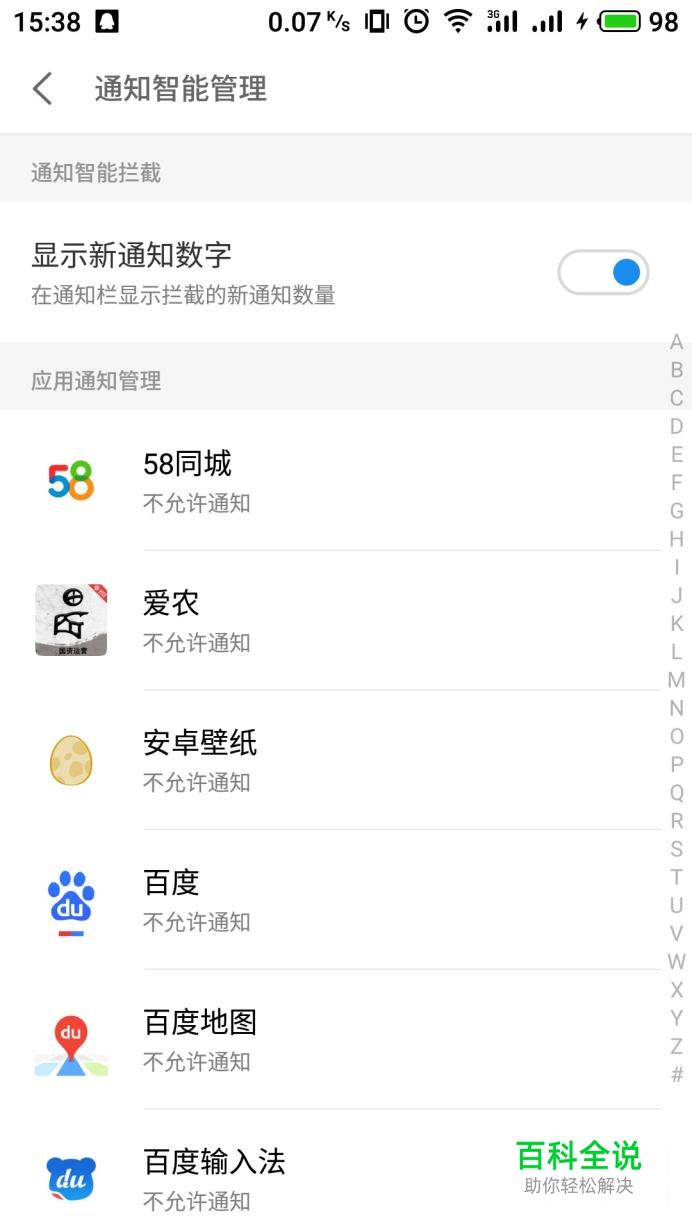Screen dimensions: 692x1230
Task: Jump to letter S in the index
Action: [x=677, y=850]
